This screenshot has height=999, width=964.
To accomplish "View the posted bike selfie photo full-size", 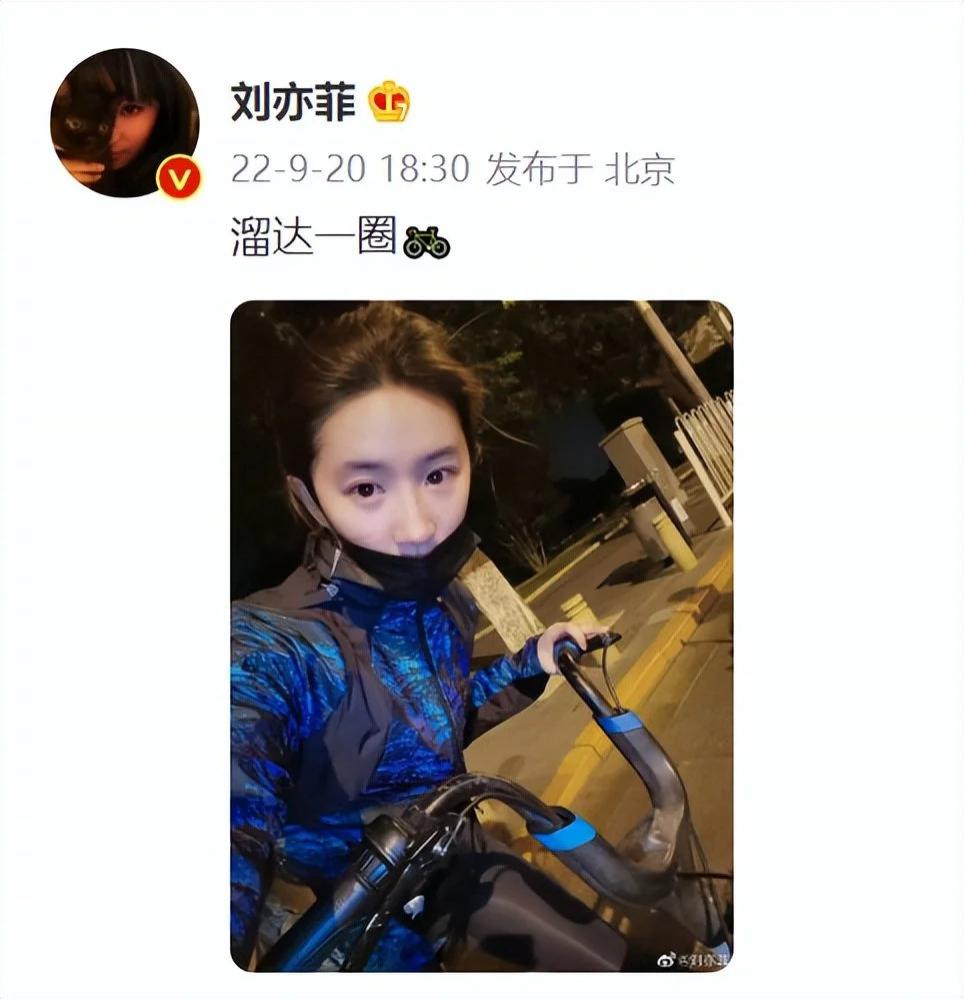I will [481, 636].
